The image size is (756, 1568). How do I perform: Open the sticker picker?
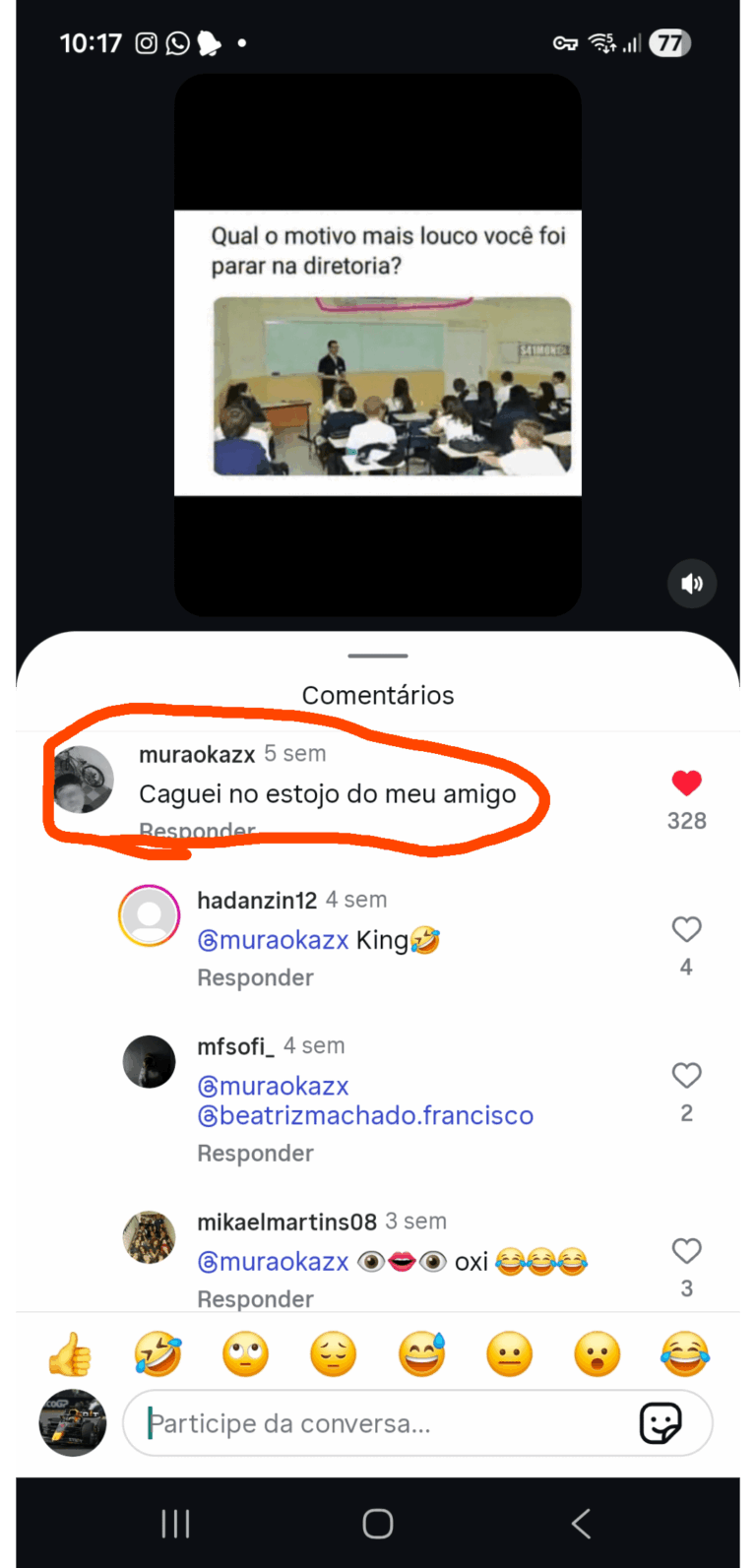pyautogui.click(x=661, y=1423)
